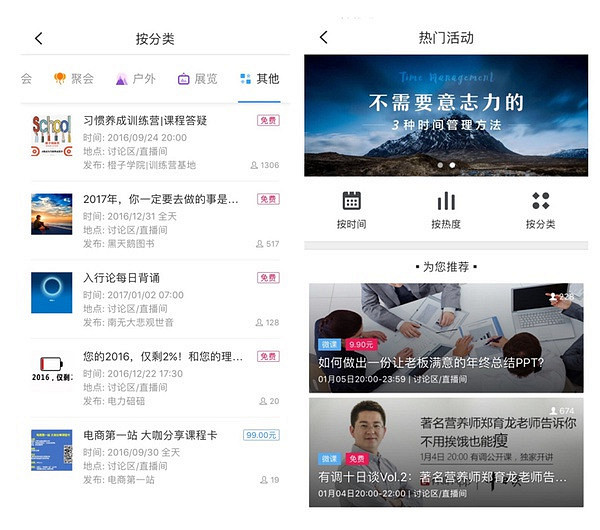Open the 年终总结PPT recommended card
The height and width of the screenshot is (530, 600).
pyautogui.click(x=446, y=338)
